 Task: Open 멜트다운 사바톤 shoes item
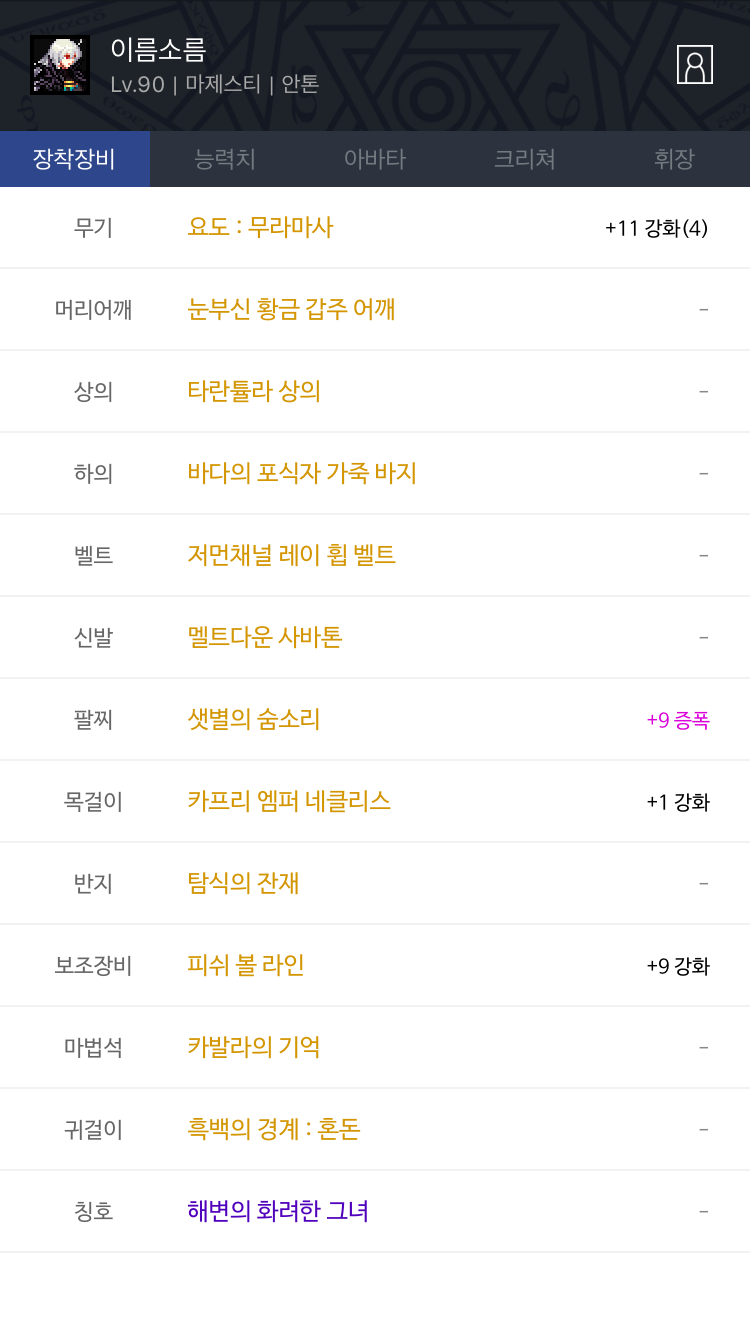(x=265, y=637)
